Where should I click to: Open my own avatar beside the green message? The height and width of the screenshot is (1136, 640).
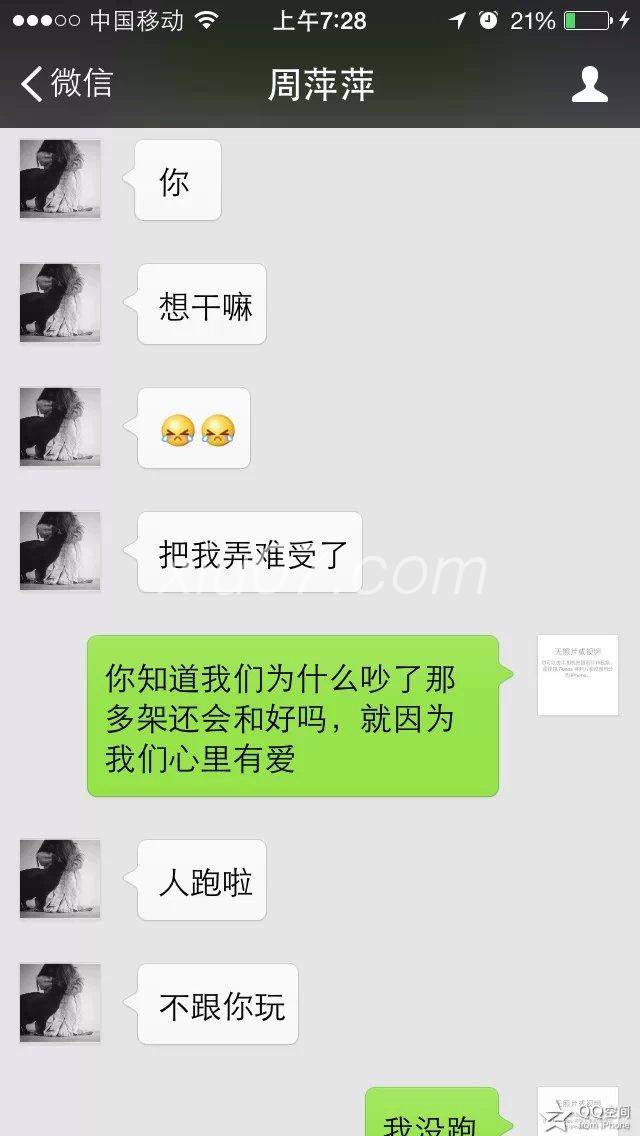pos(578,675)
